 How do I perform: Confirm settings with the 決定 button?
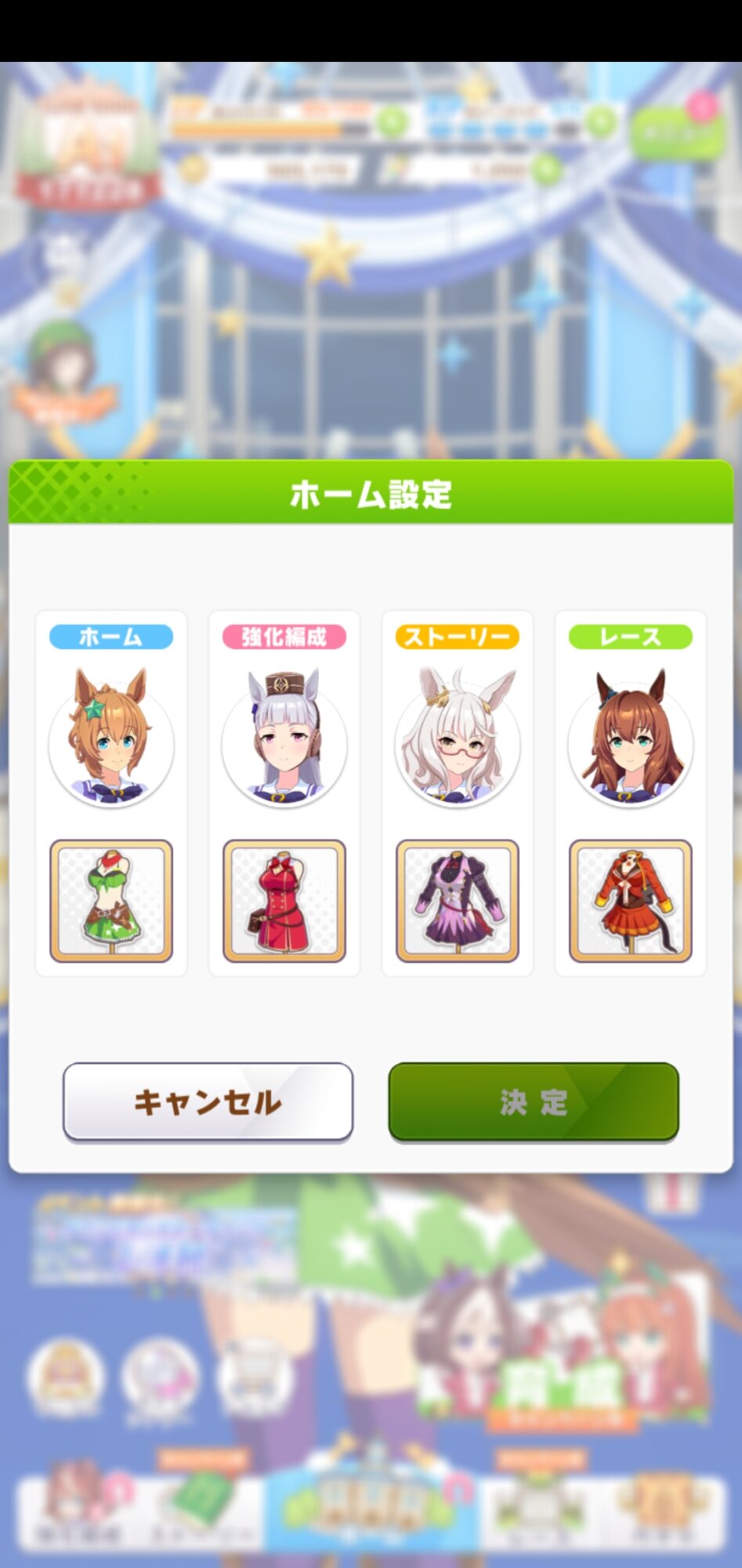pos(534,1102)
